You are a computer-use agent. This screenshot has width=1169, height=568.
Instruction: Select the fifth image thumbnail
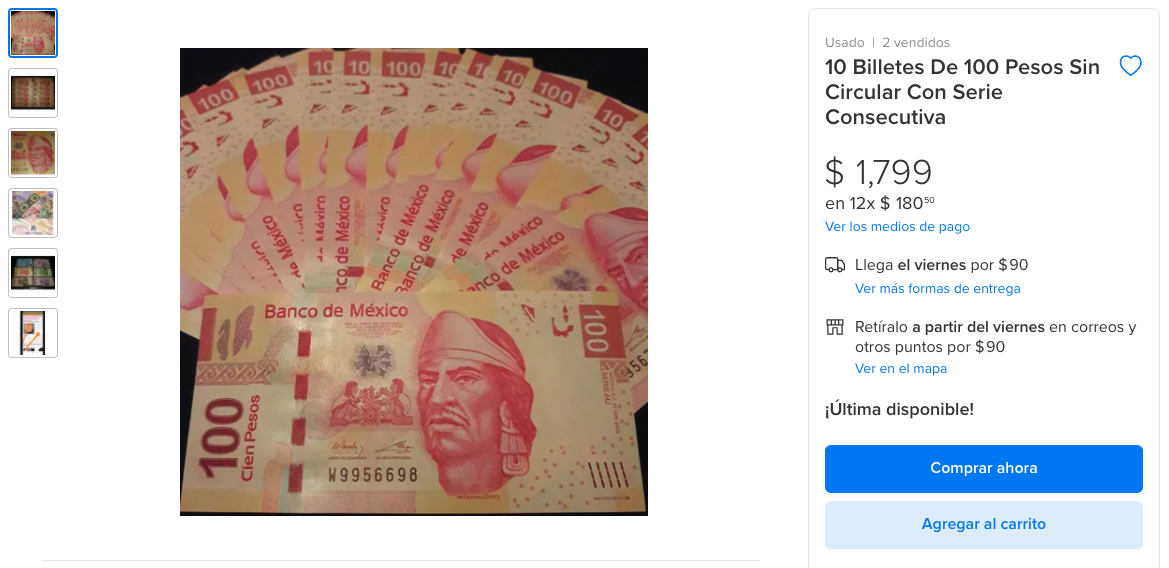click(33, 273)
